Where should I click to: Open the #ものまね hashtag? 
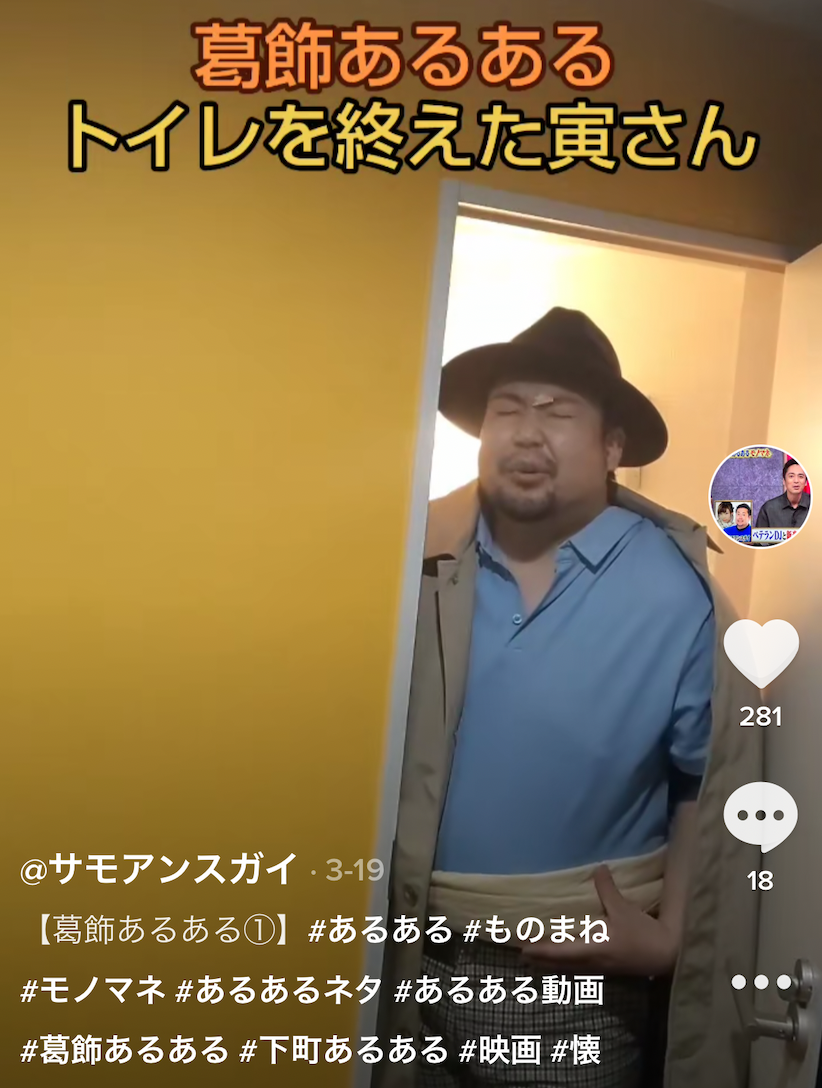click(535, 930)
